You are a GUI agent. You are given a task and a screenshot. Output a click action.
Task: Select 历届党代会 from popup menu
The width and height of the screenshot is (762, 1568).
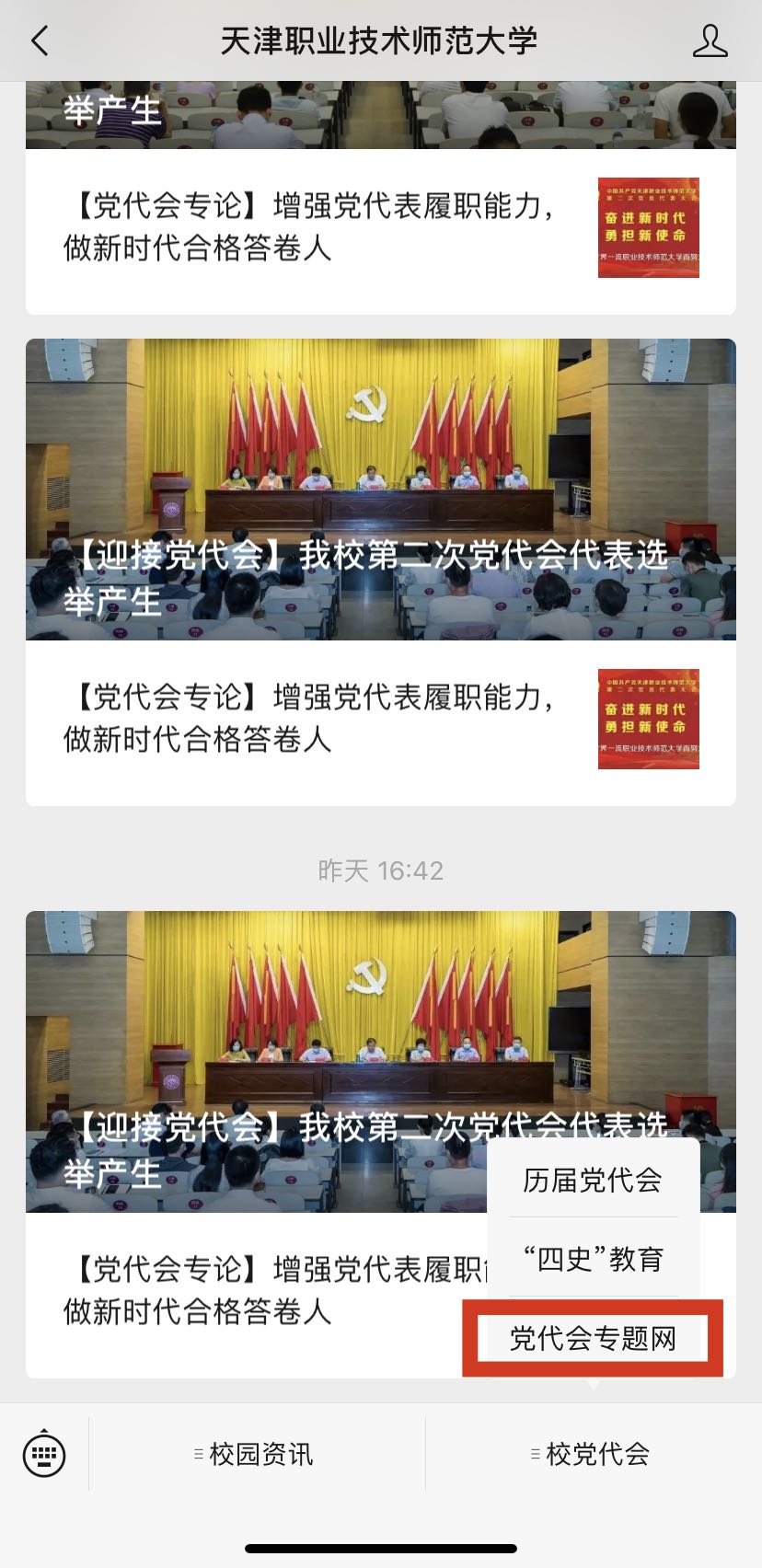593,1180
